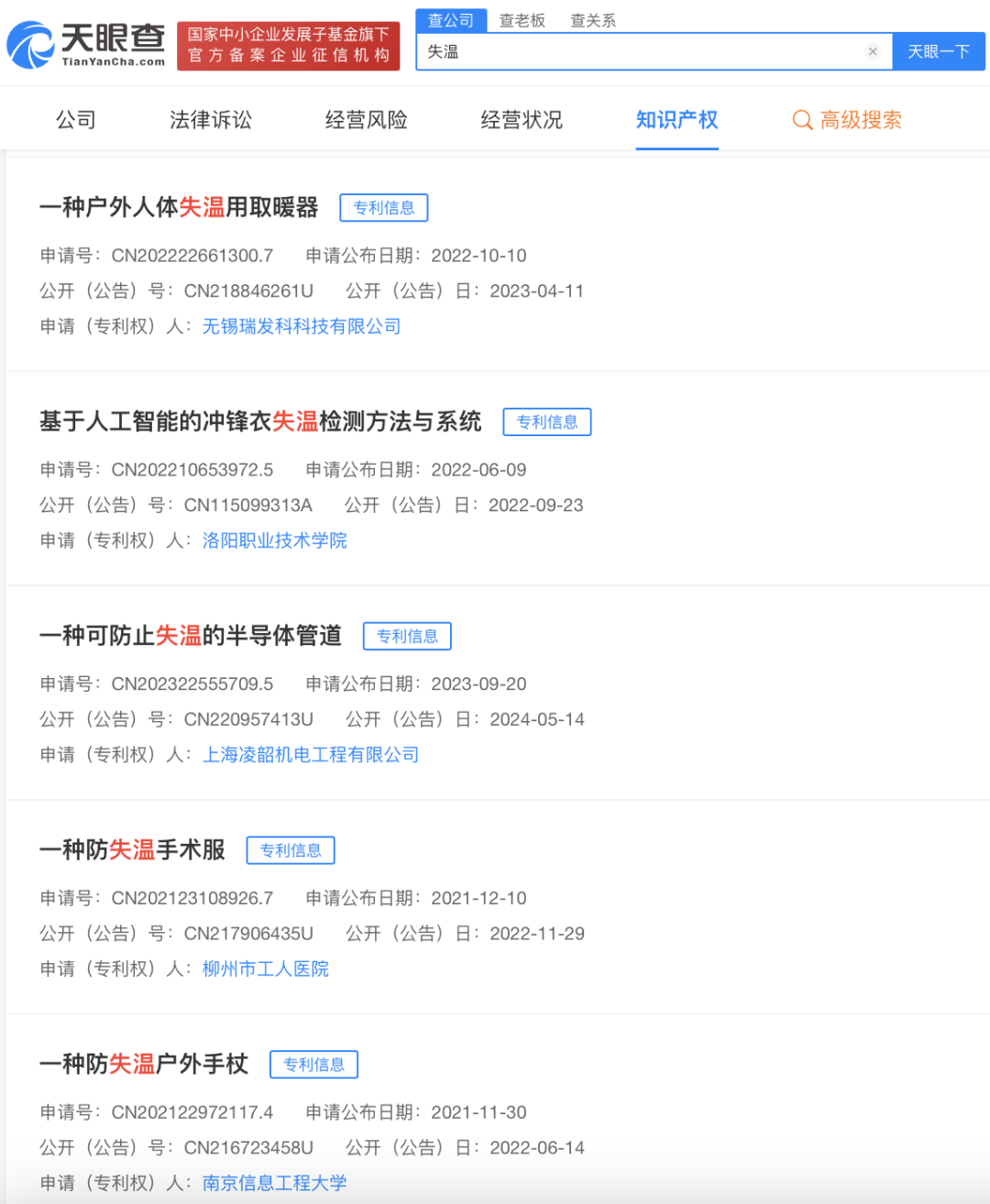The width and height of the screenshot is (990, 1204).
Task: Select the 查公司 search mode
Action: (x=451, y=20)
